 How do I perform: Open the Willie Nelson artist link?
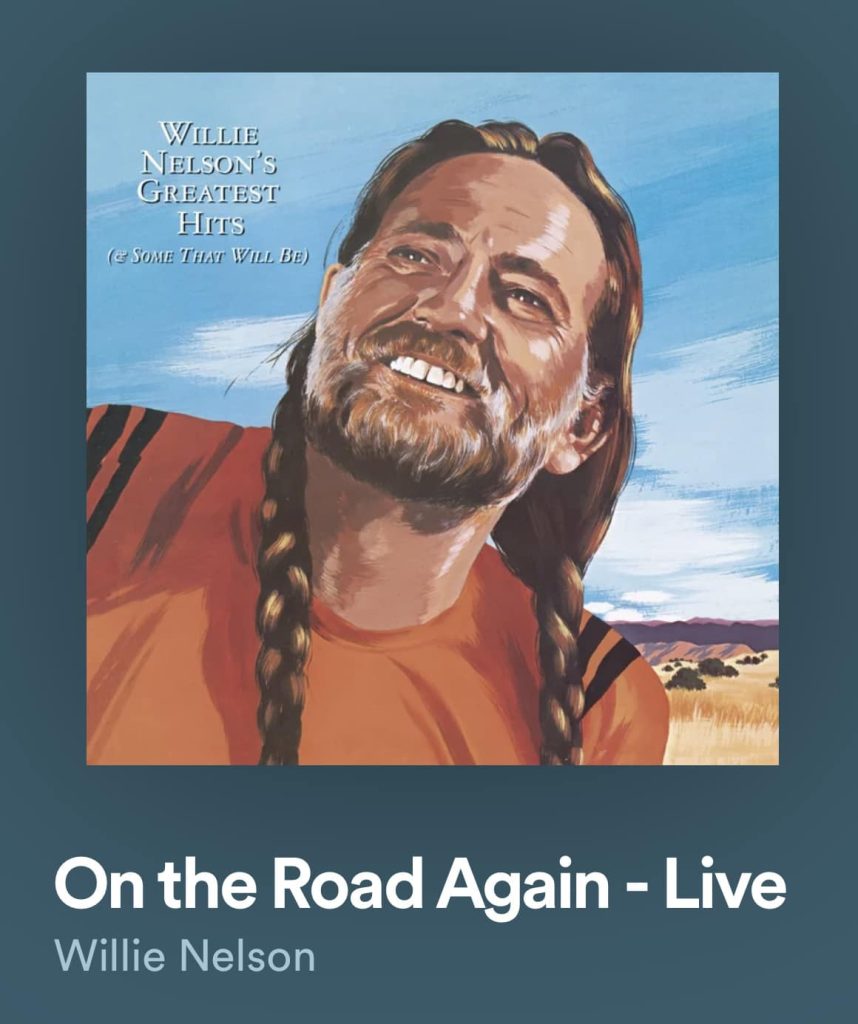(x=185, y=957)
